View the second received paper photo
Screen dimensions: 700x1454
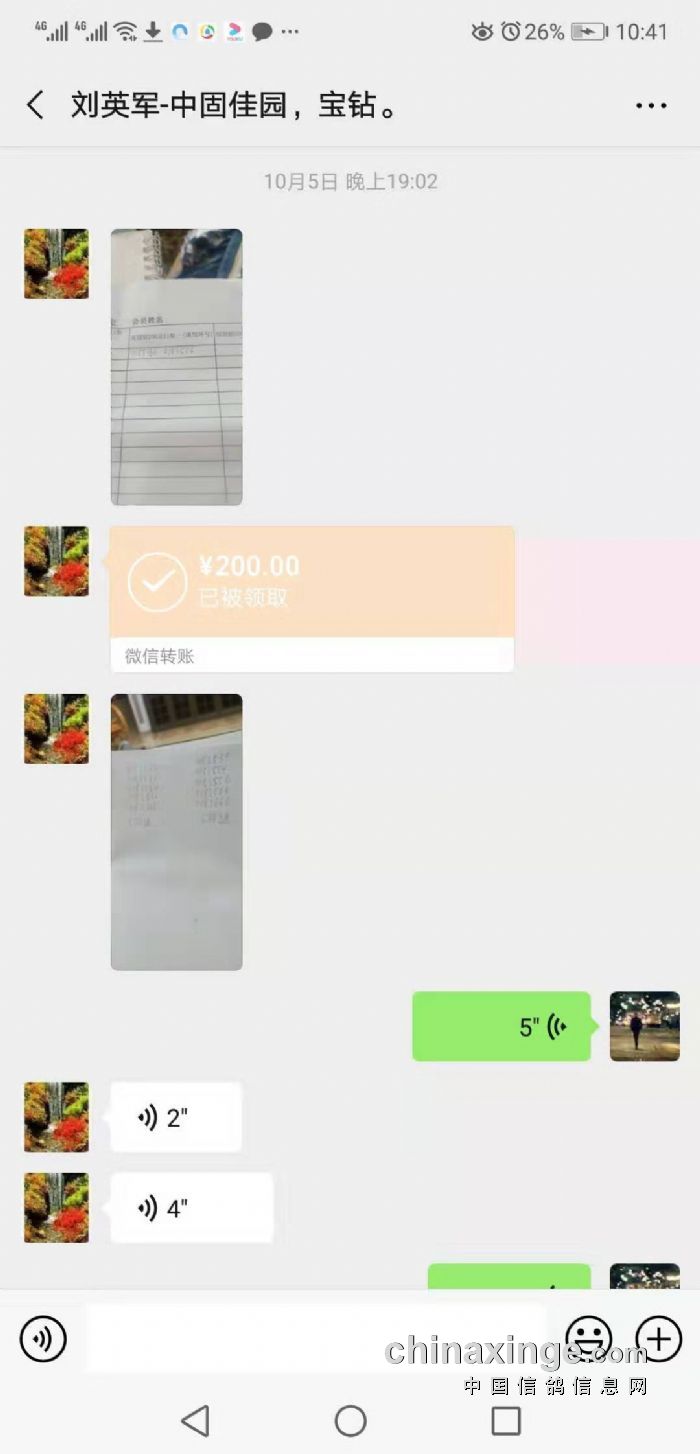click(x=176, y=831)
